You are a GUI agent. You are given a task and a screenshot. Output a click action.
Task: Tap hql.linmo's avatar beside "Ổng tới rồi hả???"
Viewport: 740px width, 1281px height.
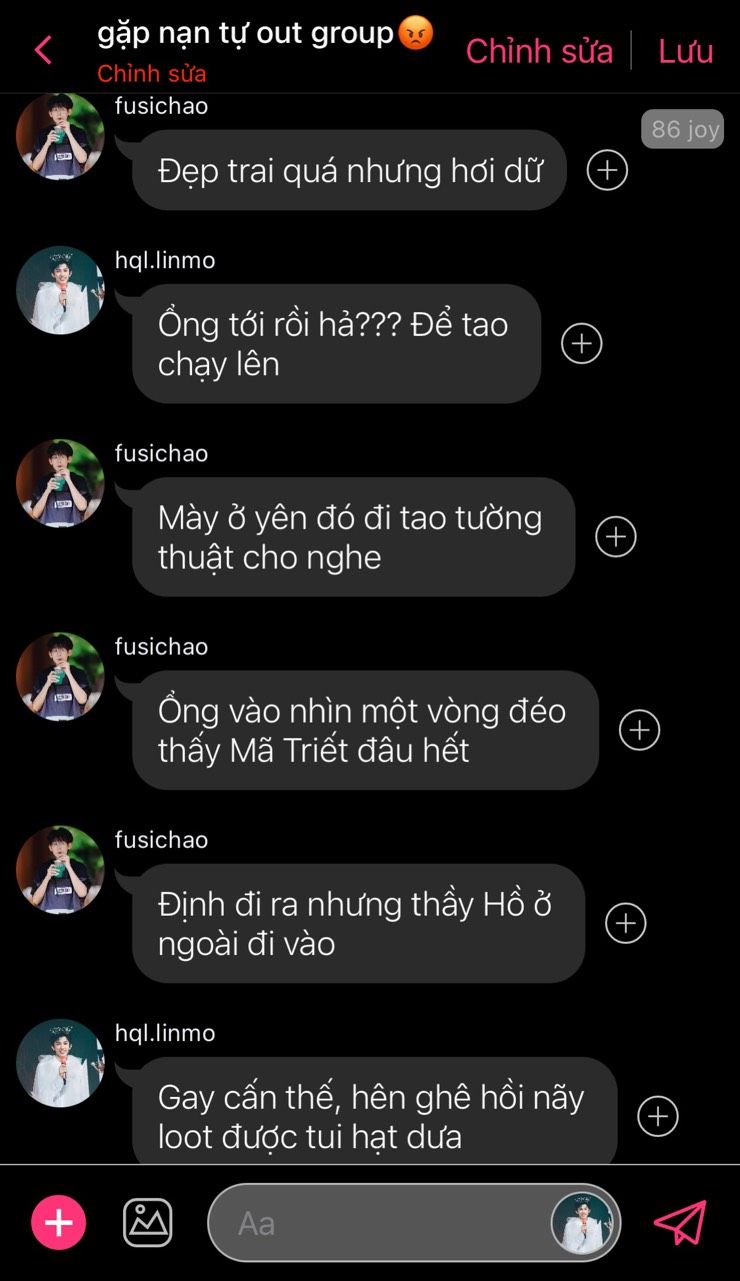tap(60, 290)
